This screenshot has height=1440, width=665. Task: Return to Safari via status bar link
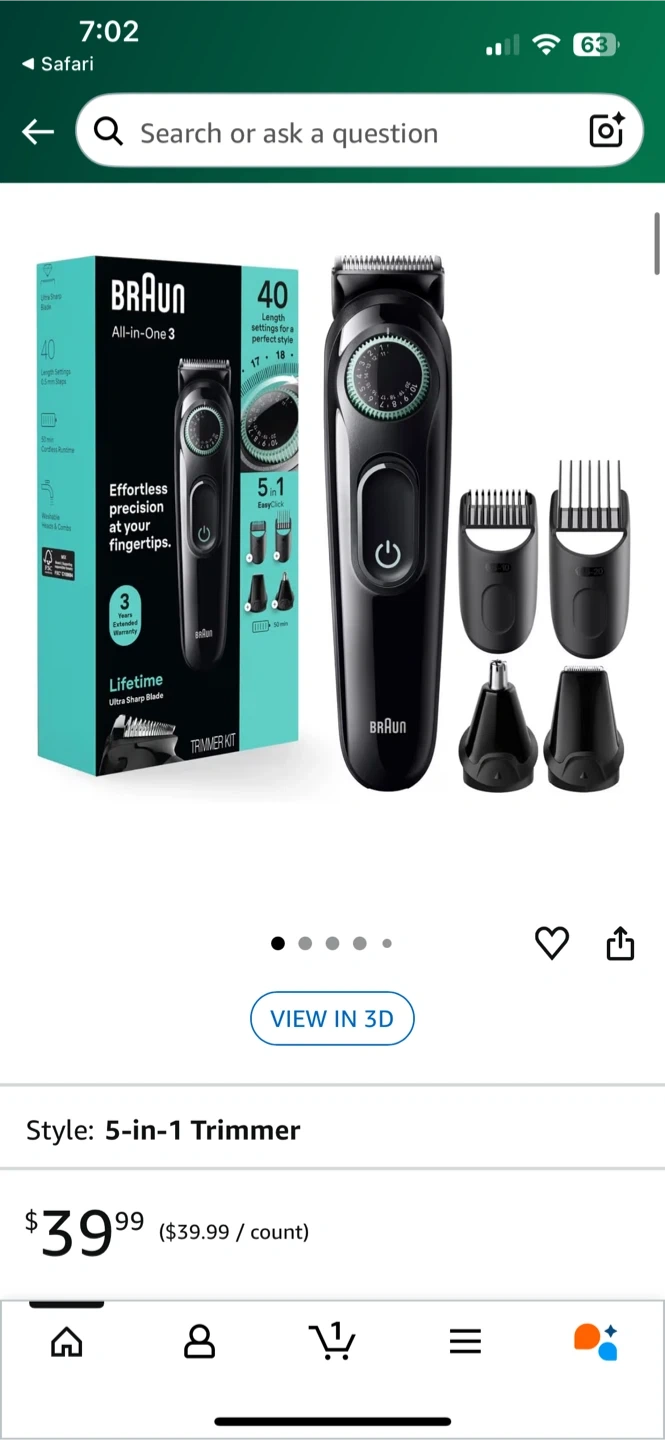pos(58,64)
